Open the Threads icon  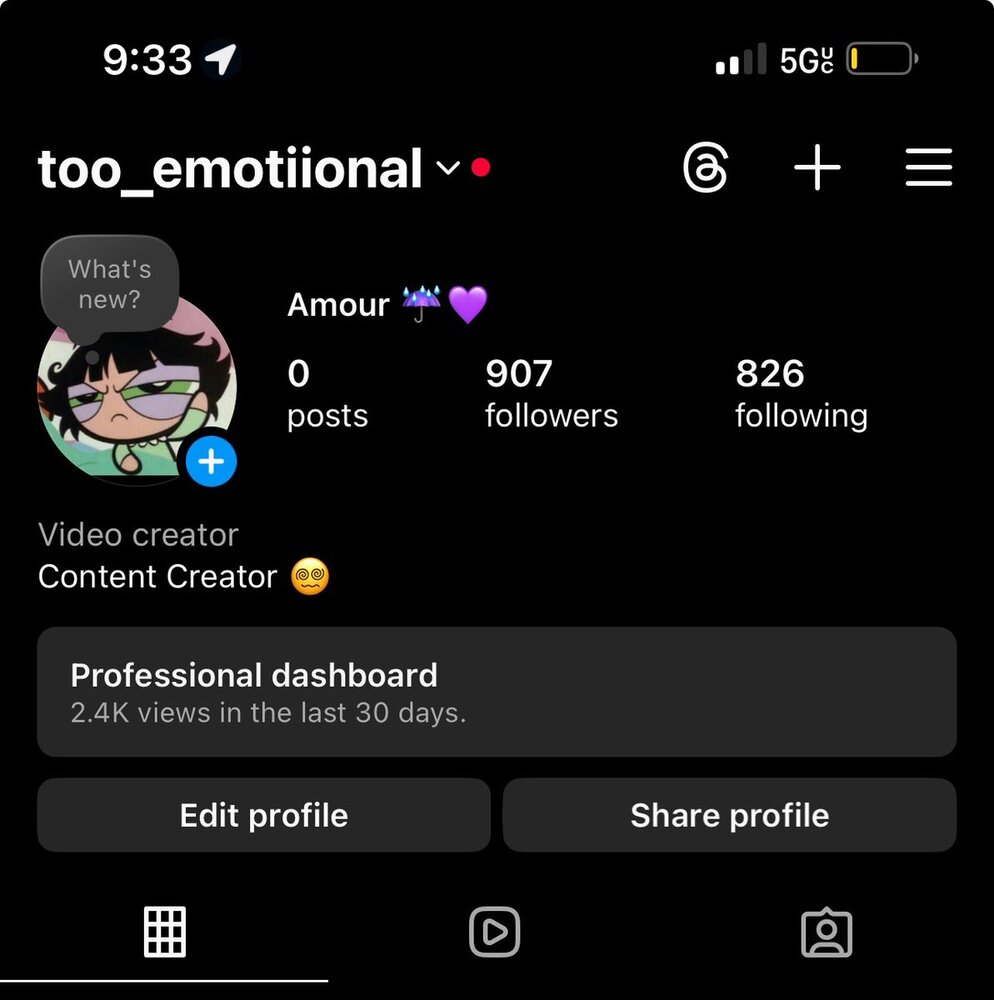point(705,168)
